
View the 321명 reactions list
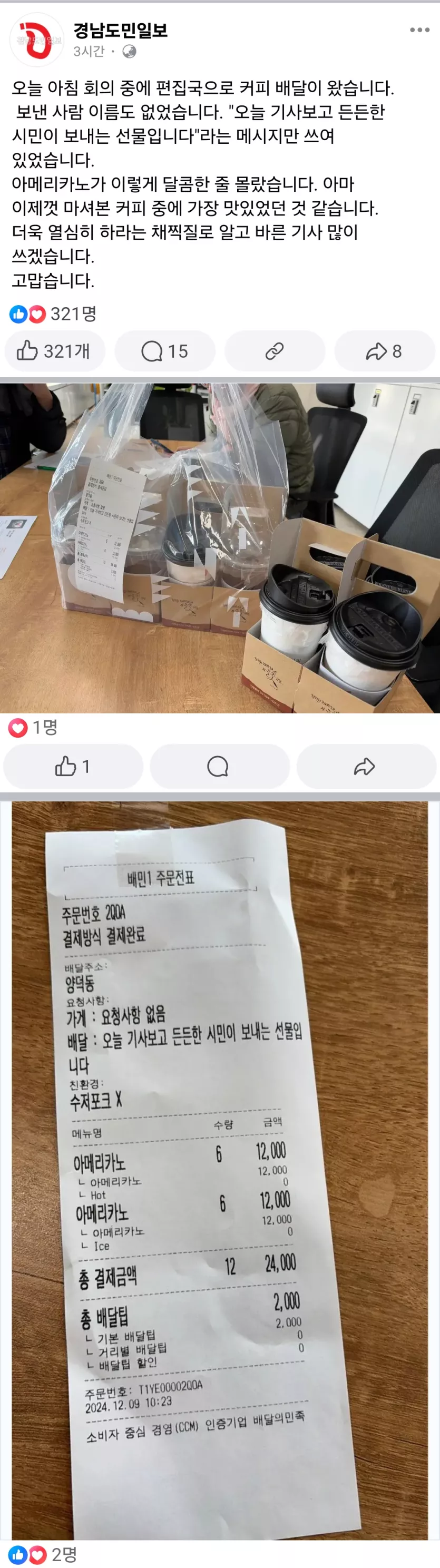pyautogui.click(x=54, y=314)
